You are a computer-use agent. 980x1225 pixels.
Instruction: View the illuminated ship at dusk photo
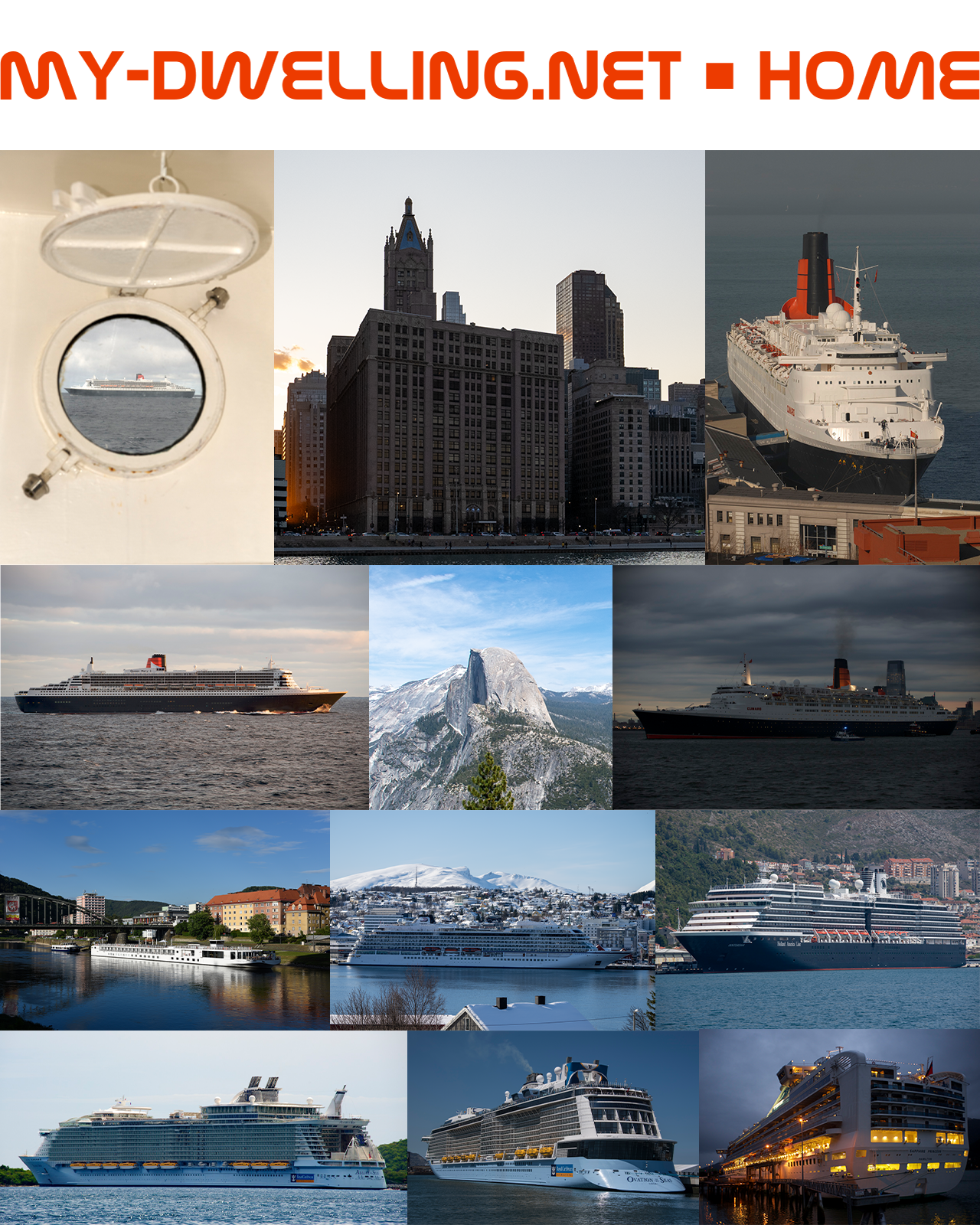839,1127
